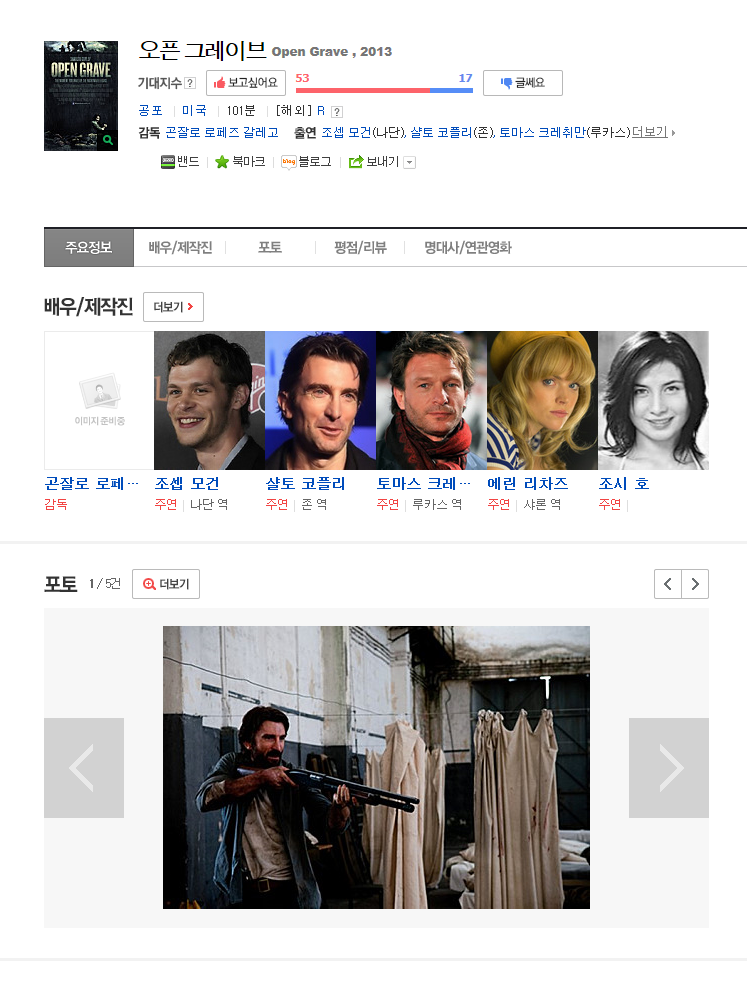Switch to the 명대사/연관영화 tab
The height and width of the screenshot is (985, 747).
click(468, 248)
